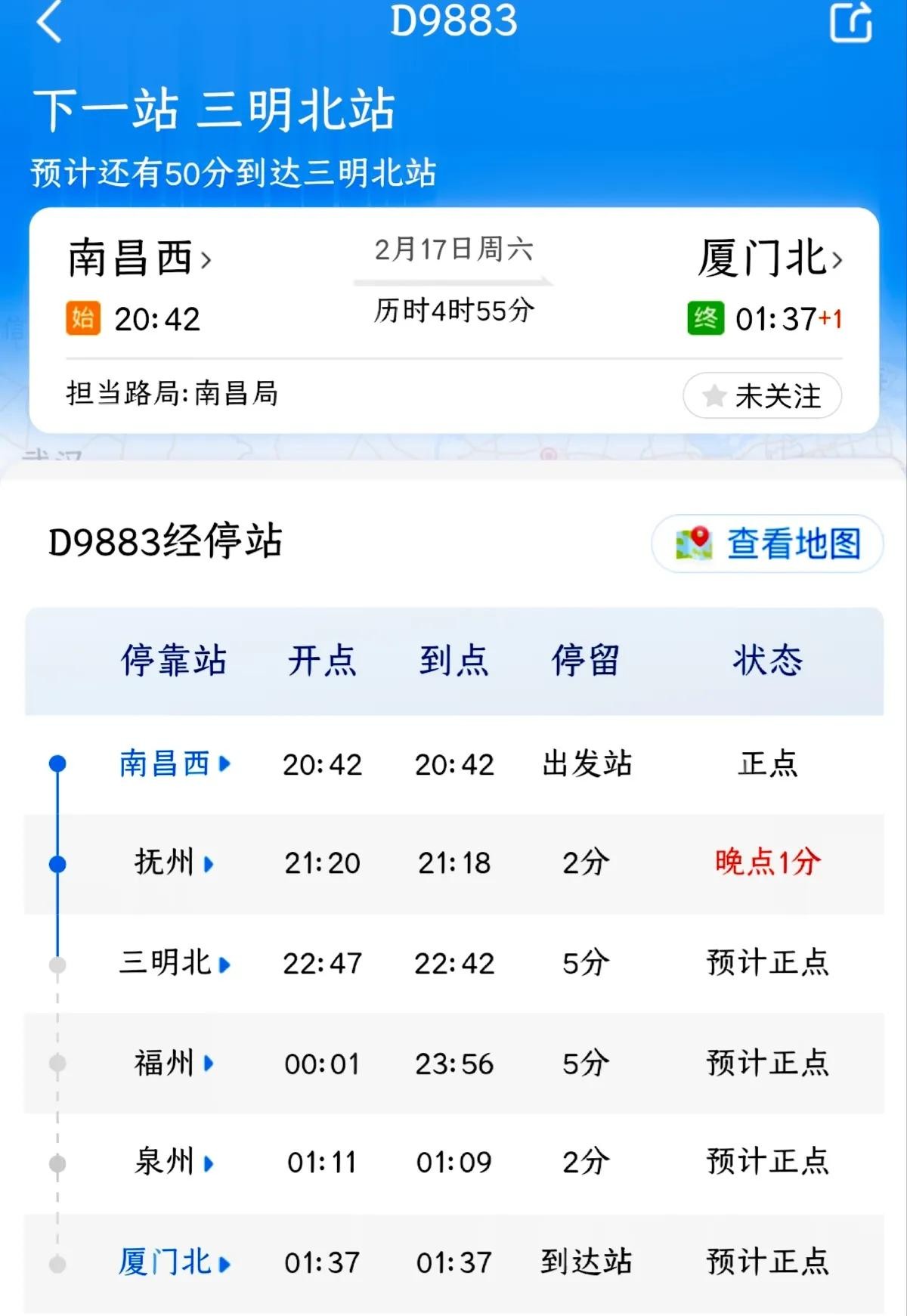Open the 厦门北 terminal stop in the list
907x1316 pixels.
[174, 1262]
